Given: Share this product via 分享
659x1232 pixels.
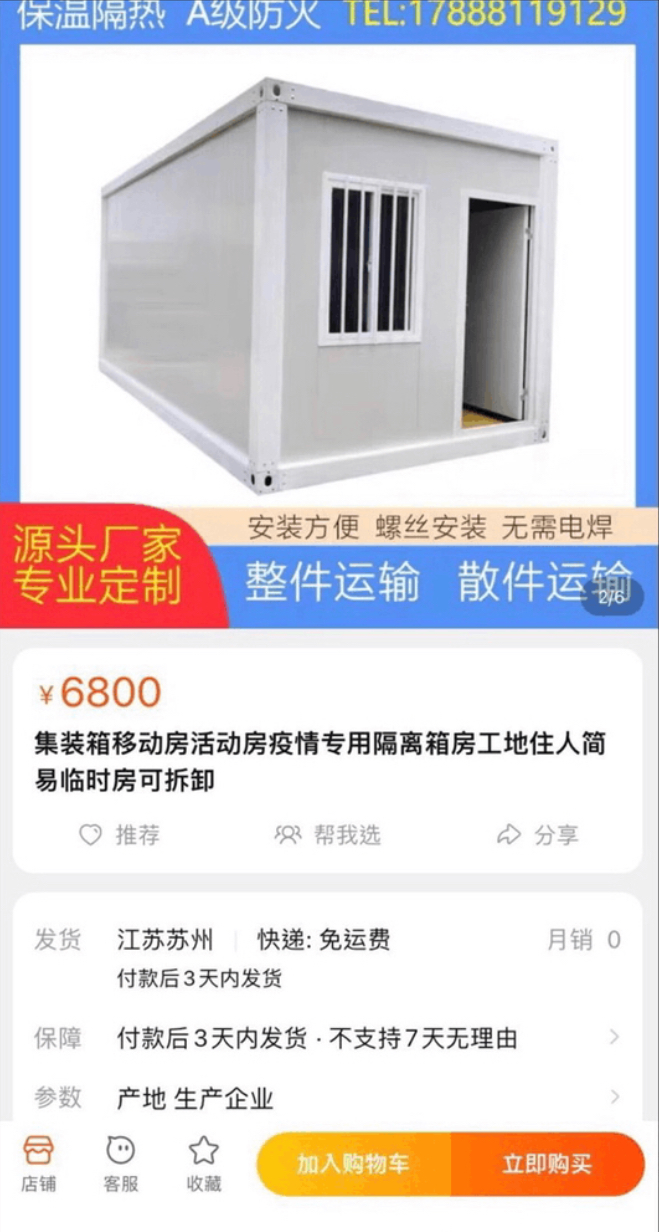Looking at the screenshot, I should [538, 835].
